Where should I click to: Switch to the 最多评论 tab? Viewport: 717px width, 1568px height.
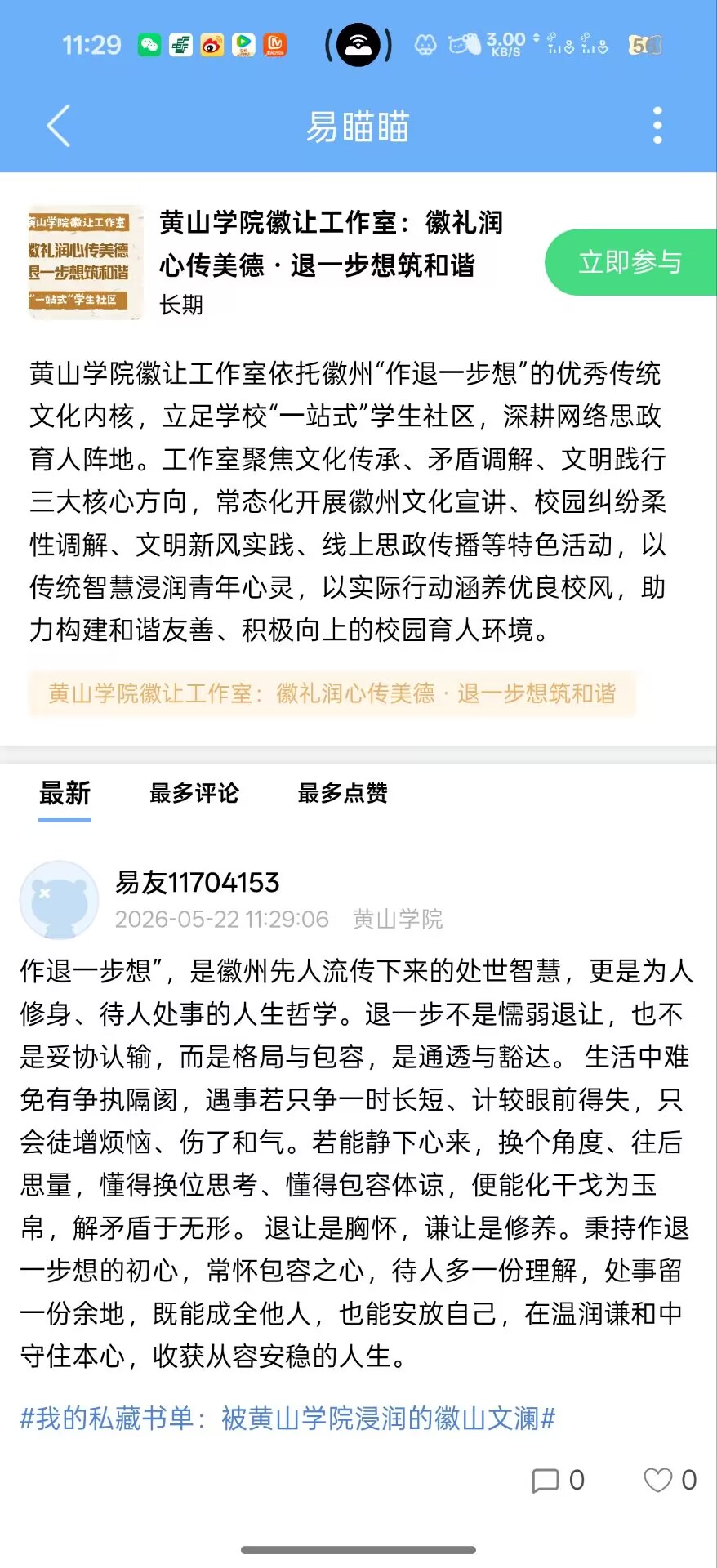[194, 793]
